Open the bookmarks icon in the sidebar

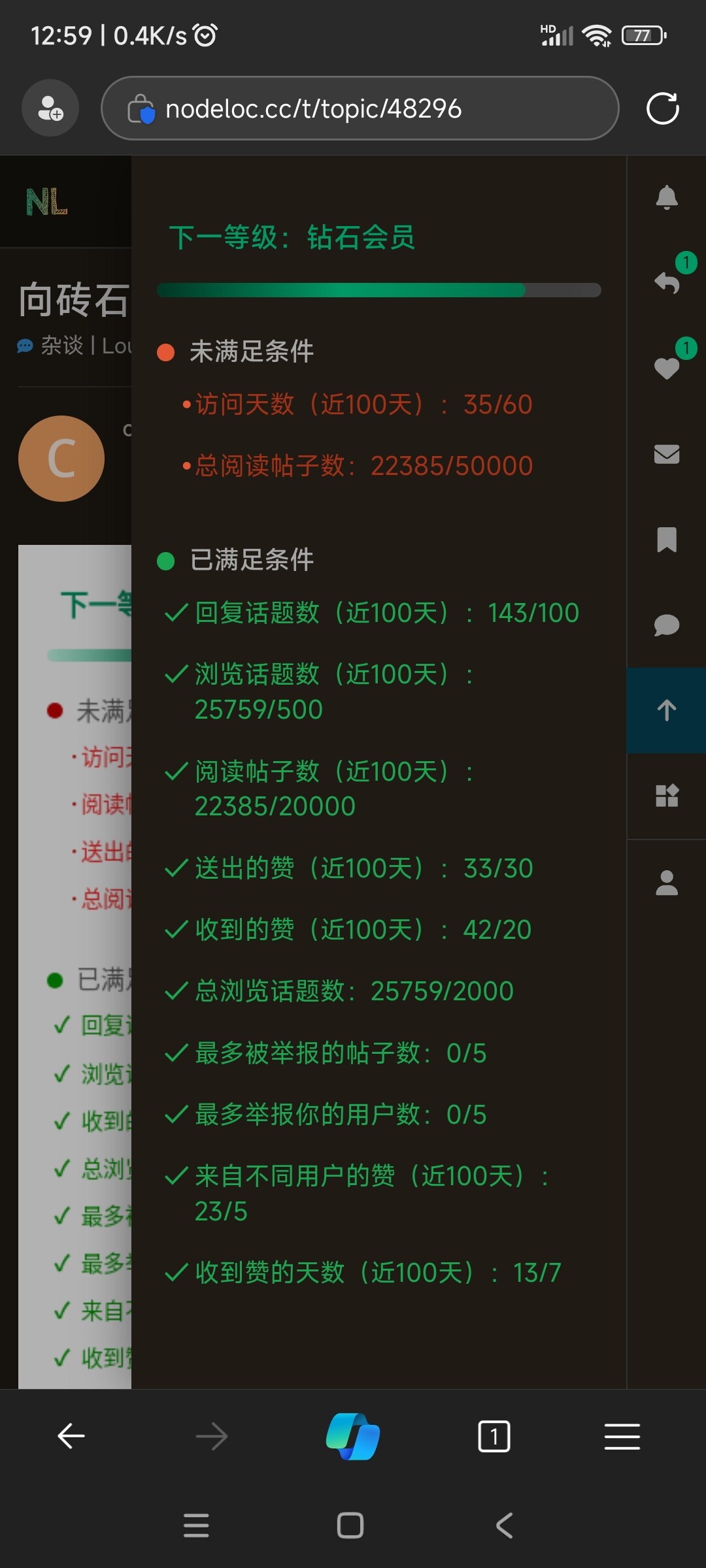tap(667, 540)
